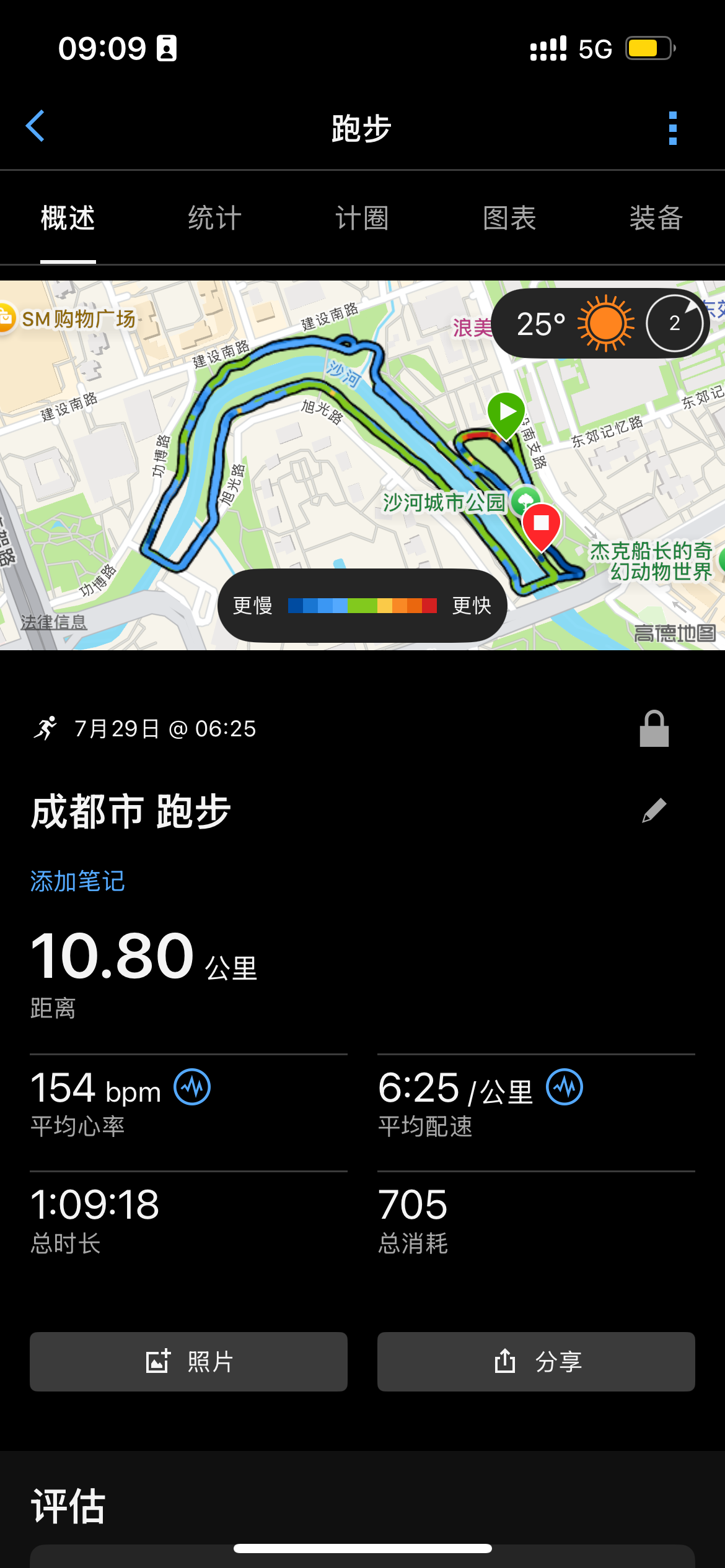Select the 装备 tab
The height and width of the screenshot is (1568, 725).
tap(656, 219)
